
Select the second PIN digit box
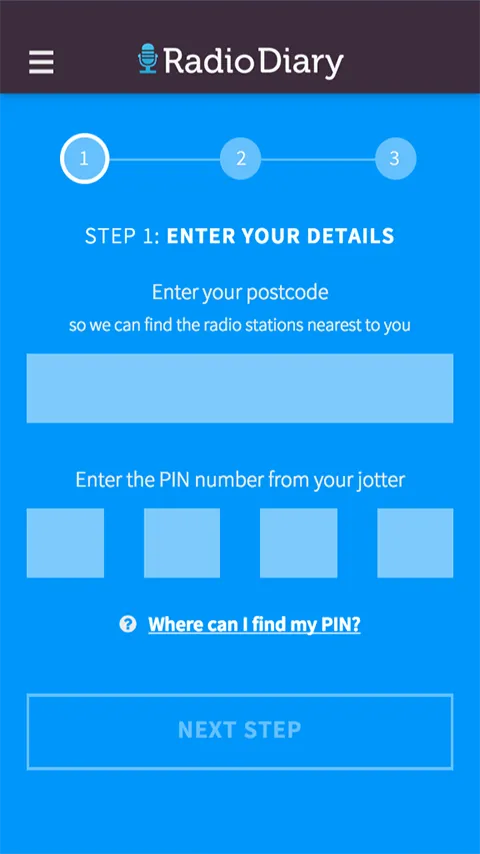(x=182, y=543)
